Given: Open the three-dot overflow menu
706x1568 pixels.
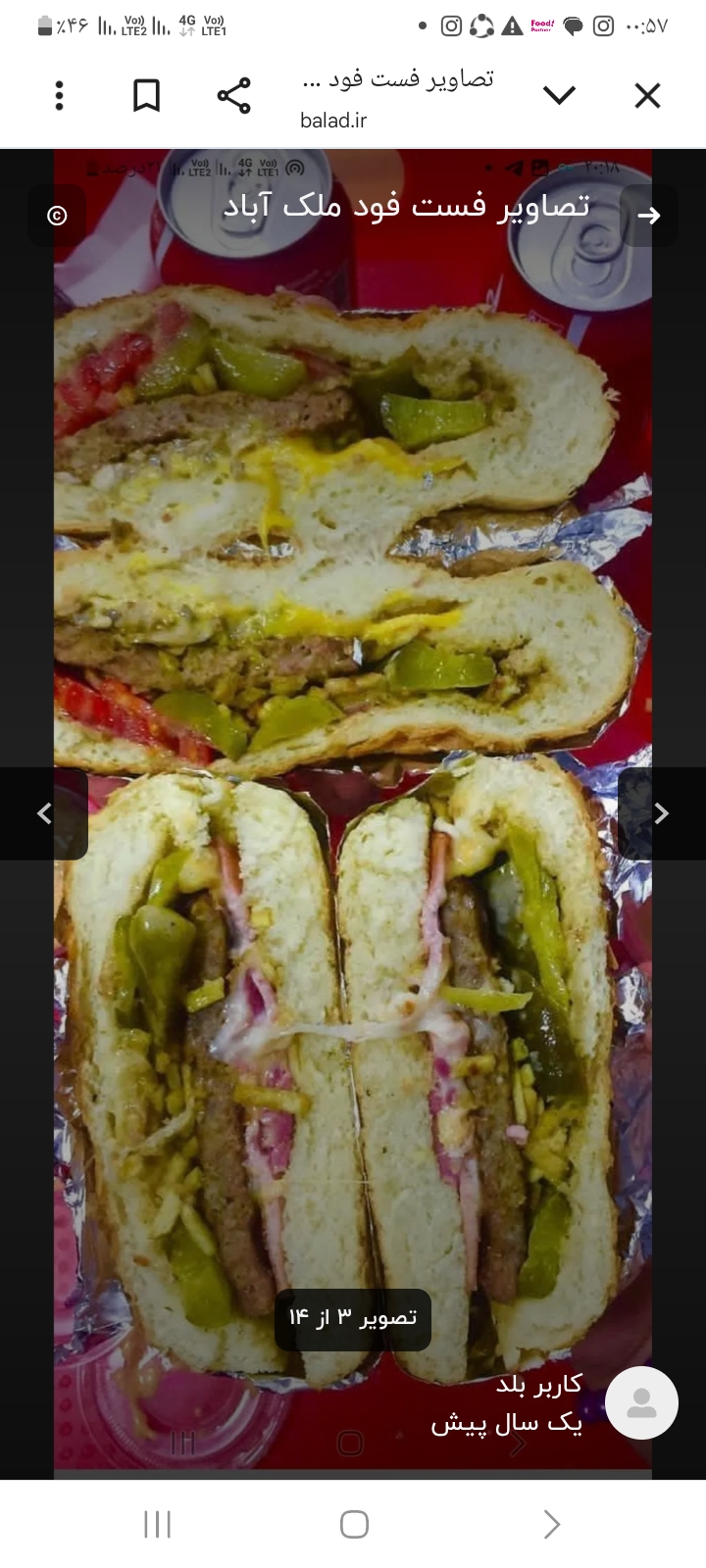Looking at the screenshot, I should (x=60, y=95).
